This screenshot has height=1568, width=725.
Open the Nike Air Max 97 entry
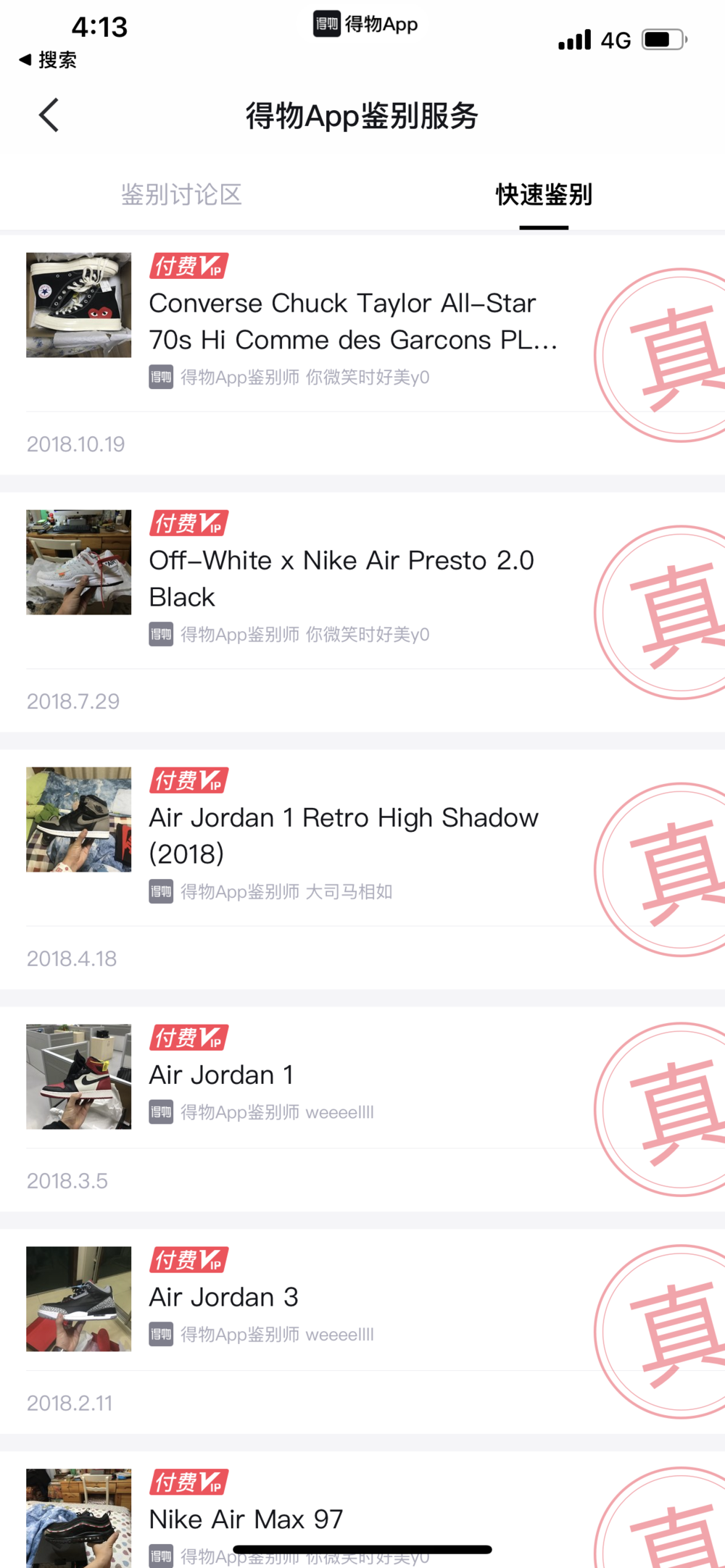click(246, 1519)
